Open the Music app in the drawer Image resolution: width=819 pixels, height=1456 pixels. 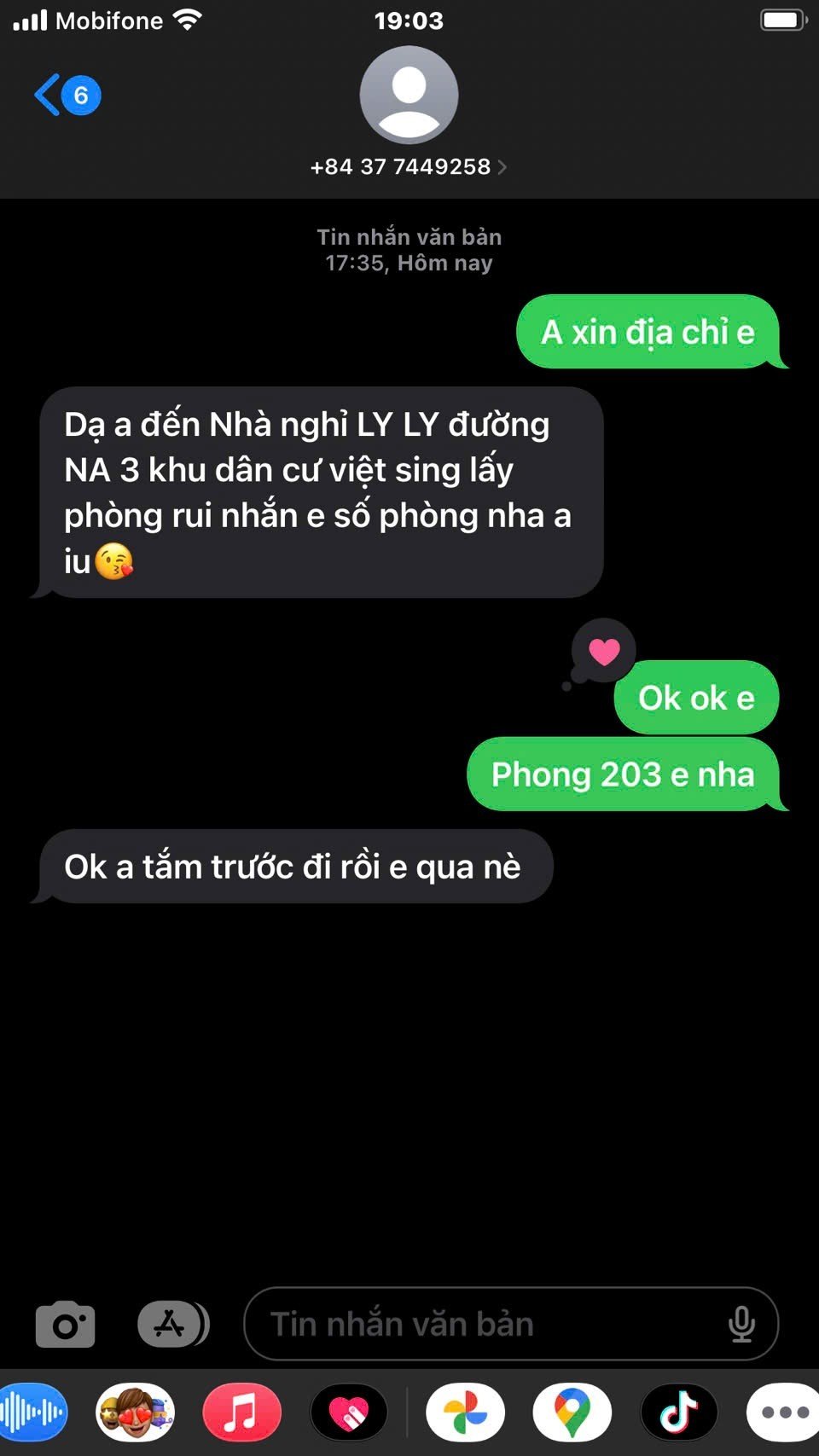point(241,1412)
